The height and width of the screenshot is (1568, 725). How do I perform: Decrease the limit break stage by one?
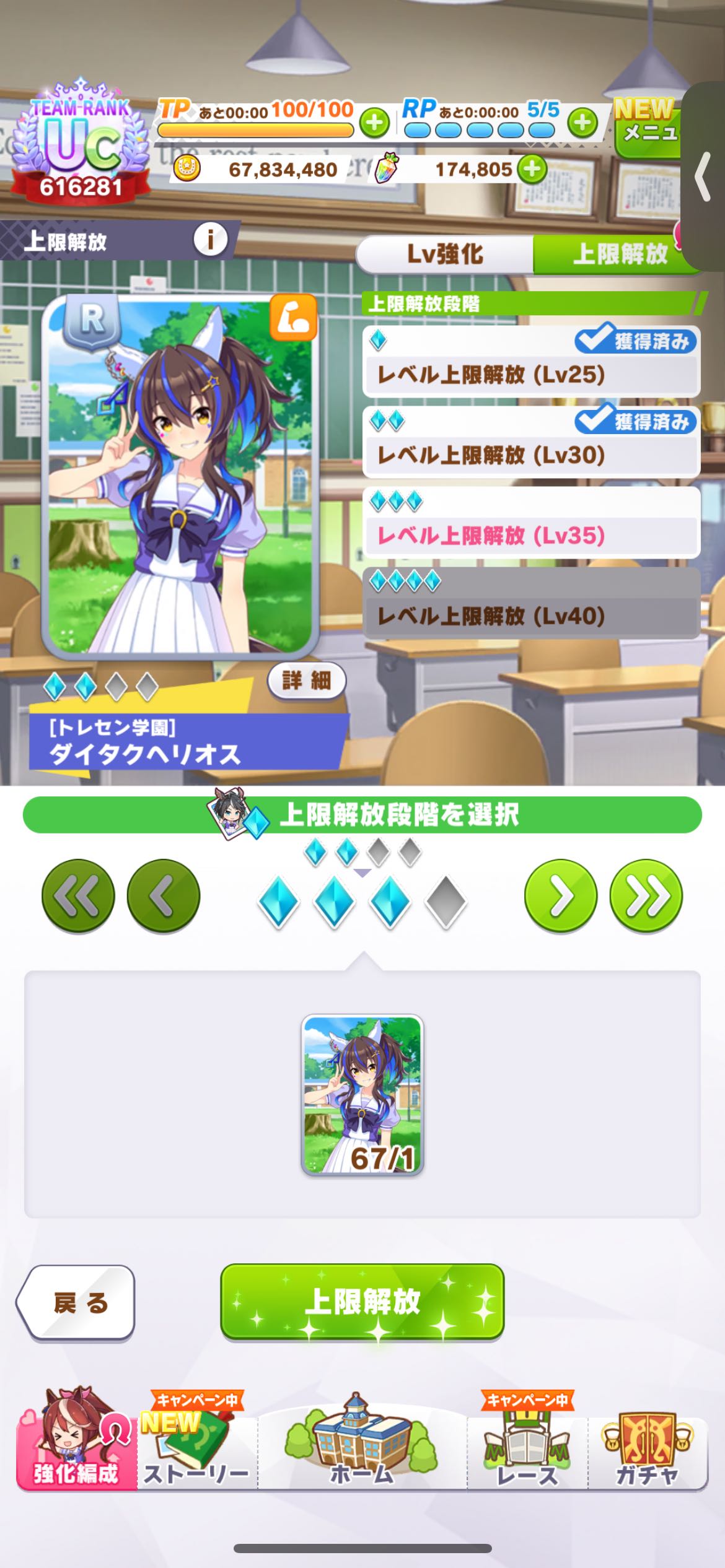(163, 896)
